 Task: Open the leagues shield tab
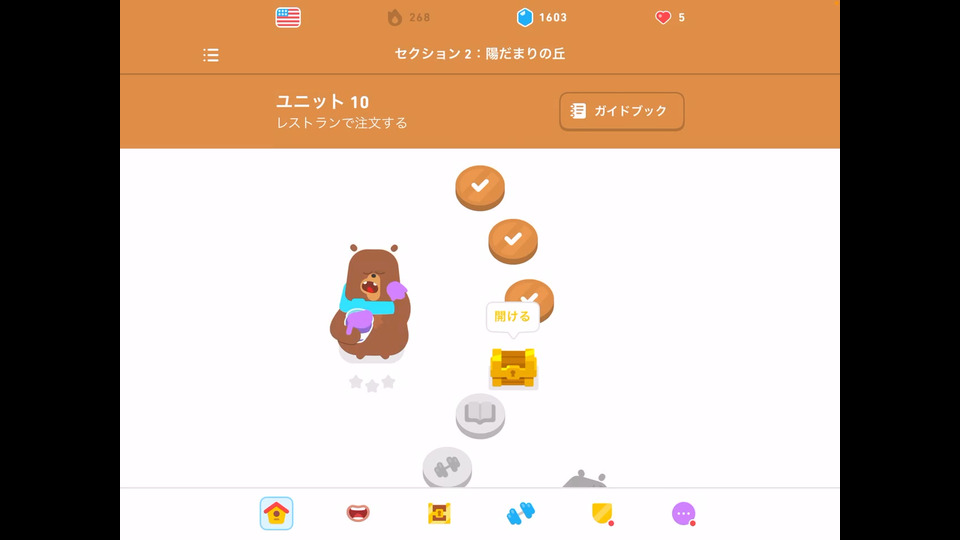(x=602, y=513)
